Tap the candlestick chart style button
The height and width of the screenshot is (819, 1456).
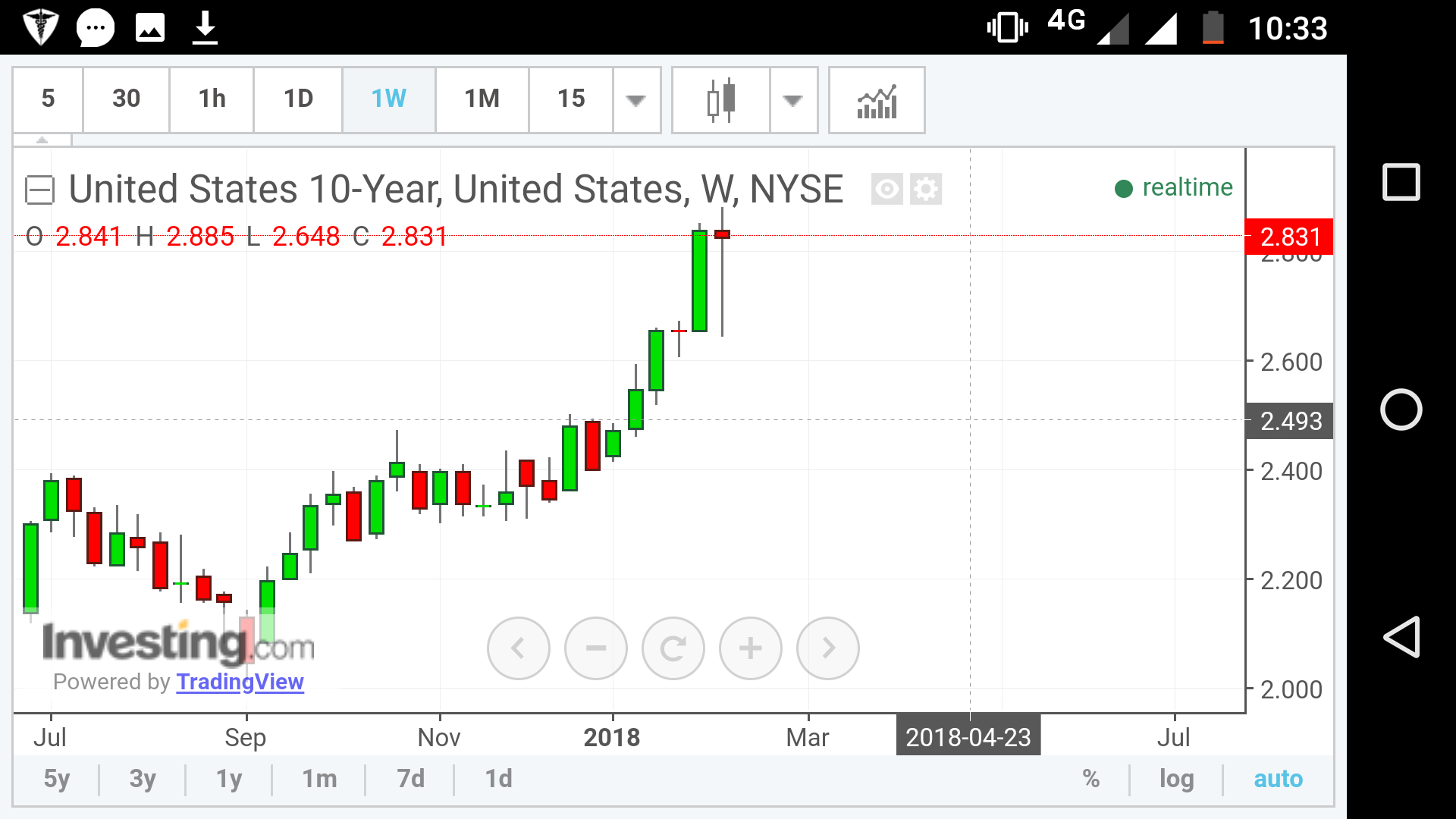click(x=720, y=100)
